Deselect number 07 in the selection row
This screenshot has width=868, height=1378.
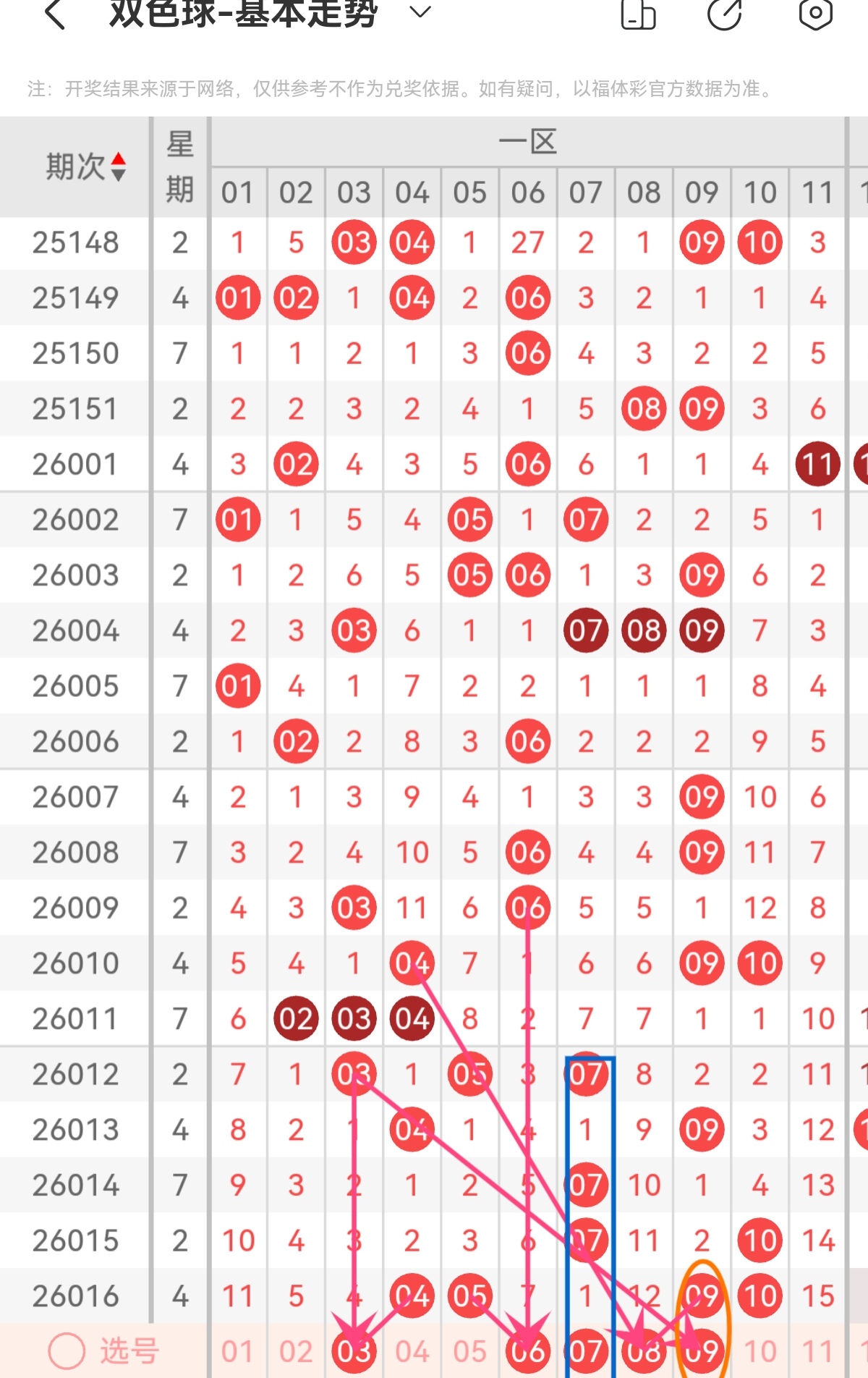pos(585,1351)
